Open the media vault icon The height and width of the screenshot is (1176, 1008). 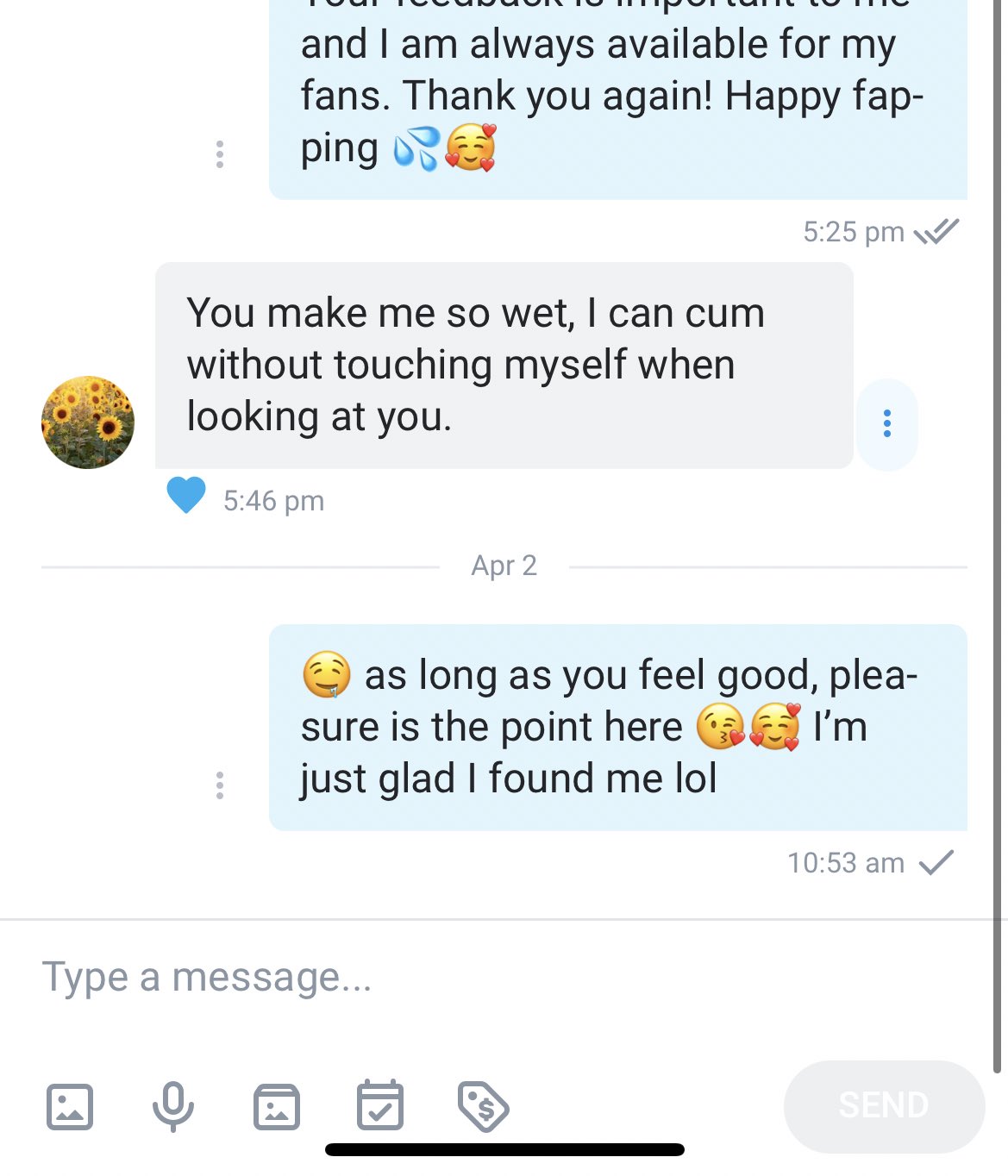[277, 1108]
